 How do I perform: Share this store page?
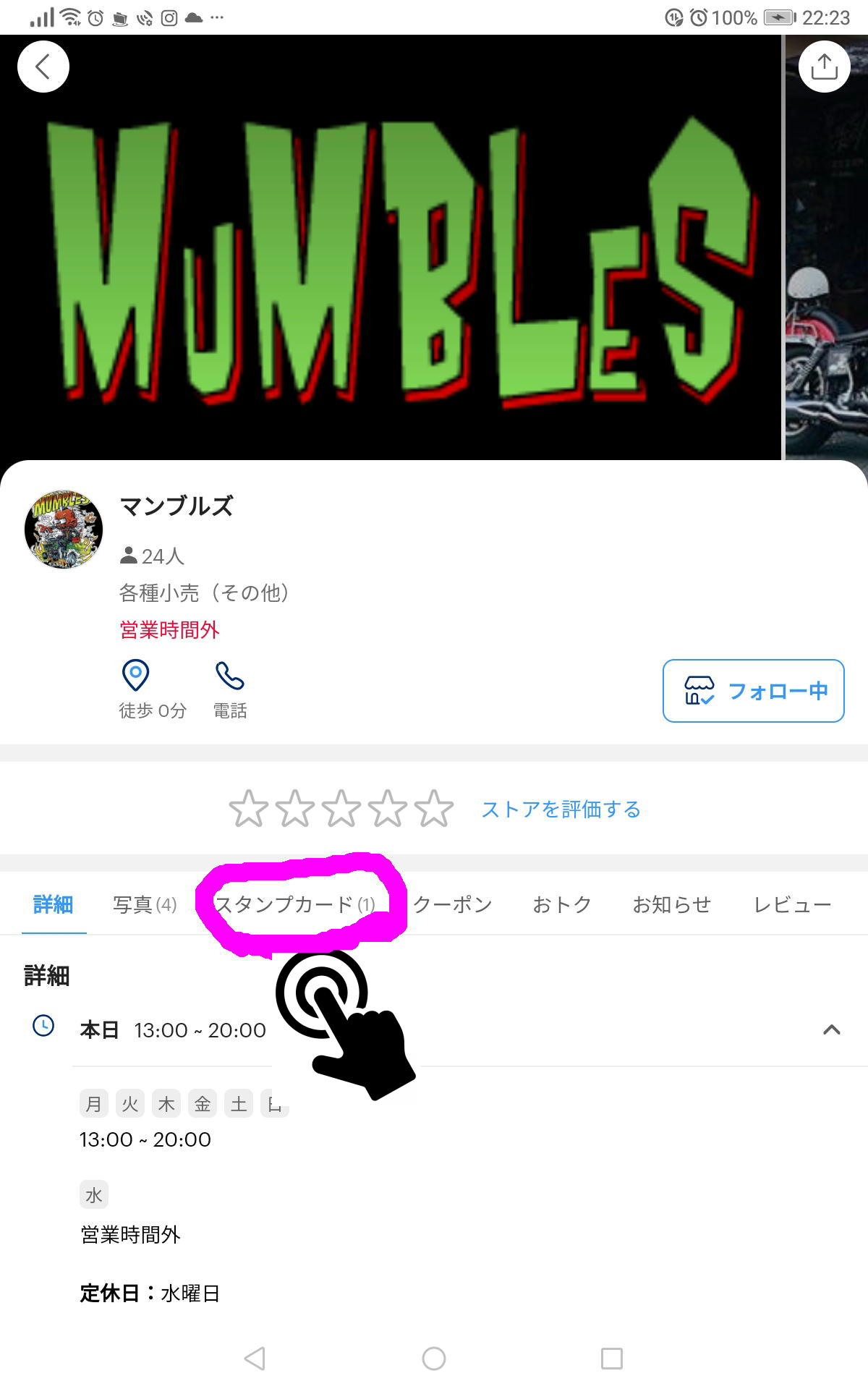[824, 67]
